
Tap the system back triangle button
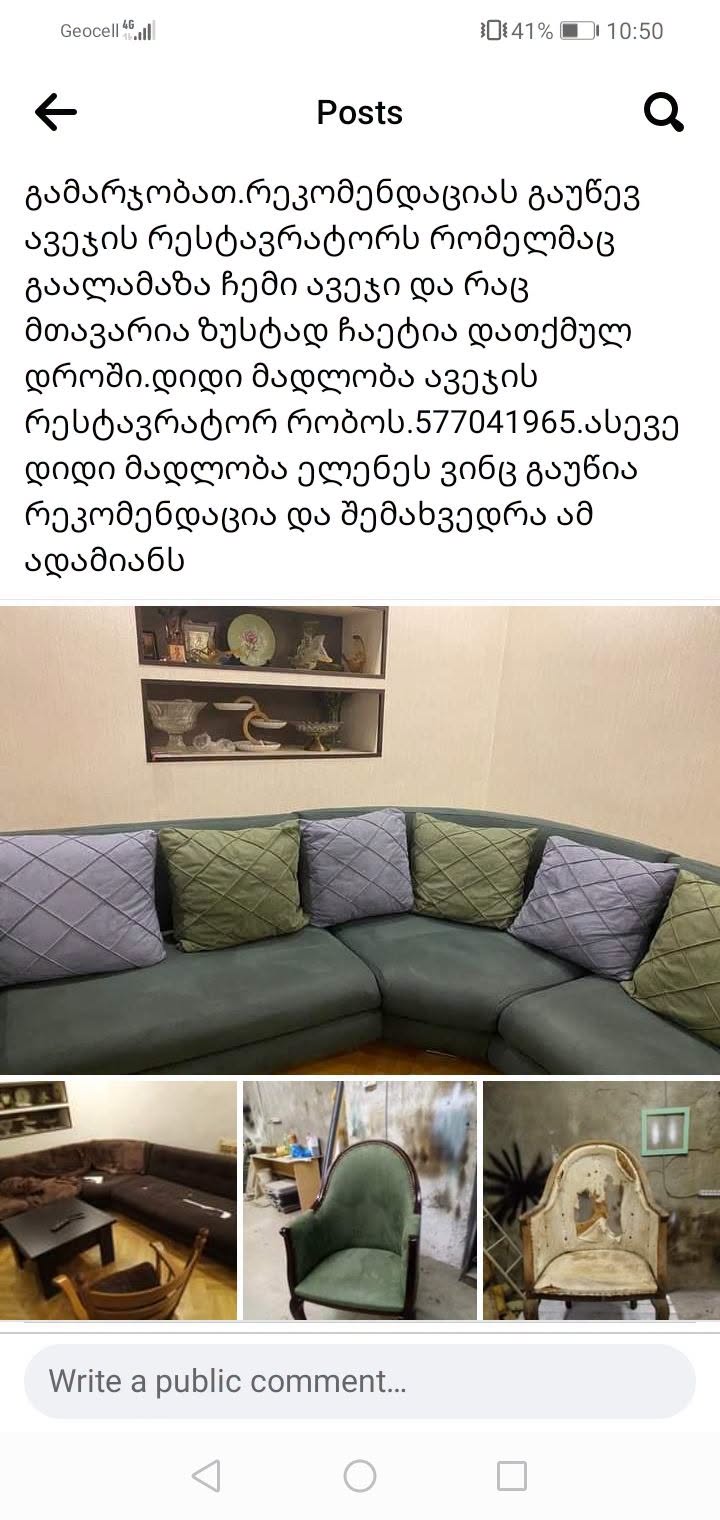206,1475
